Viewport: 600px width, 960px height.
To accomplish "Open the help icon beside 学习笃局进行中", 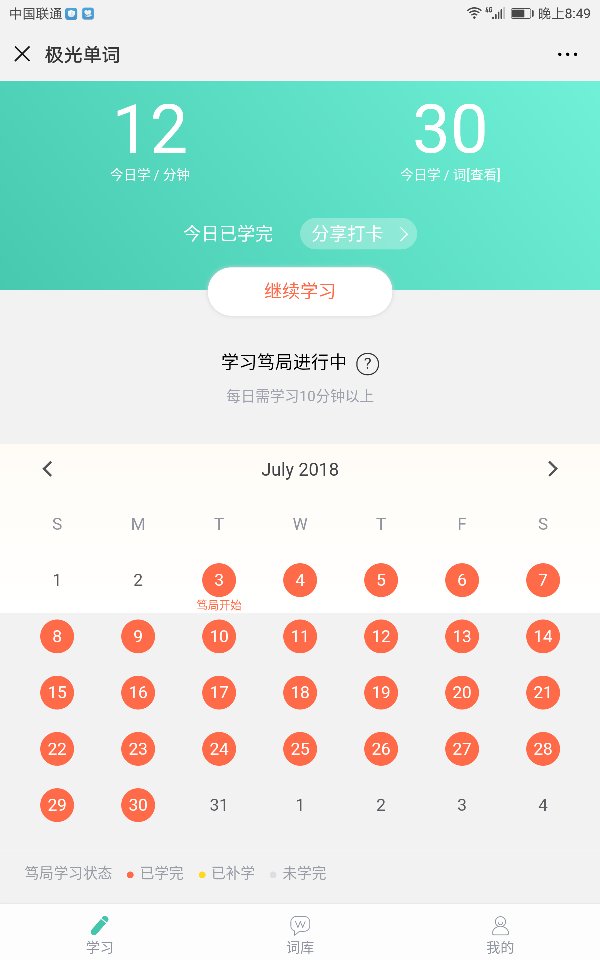I will 367,364.
